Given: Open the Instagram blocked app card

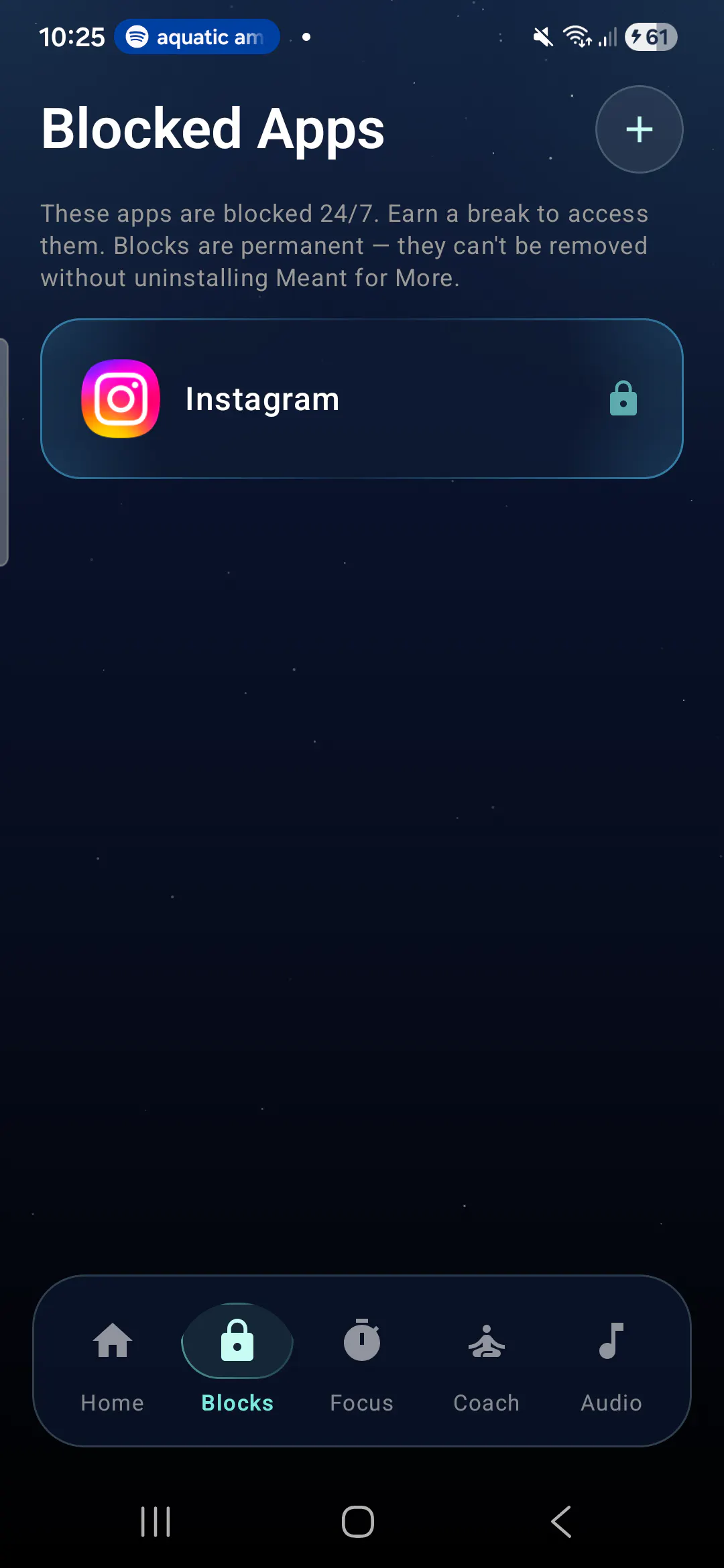Looking at the screenshot, I should coord(362,399).
